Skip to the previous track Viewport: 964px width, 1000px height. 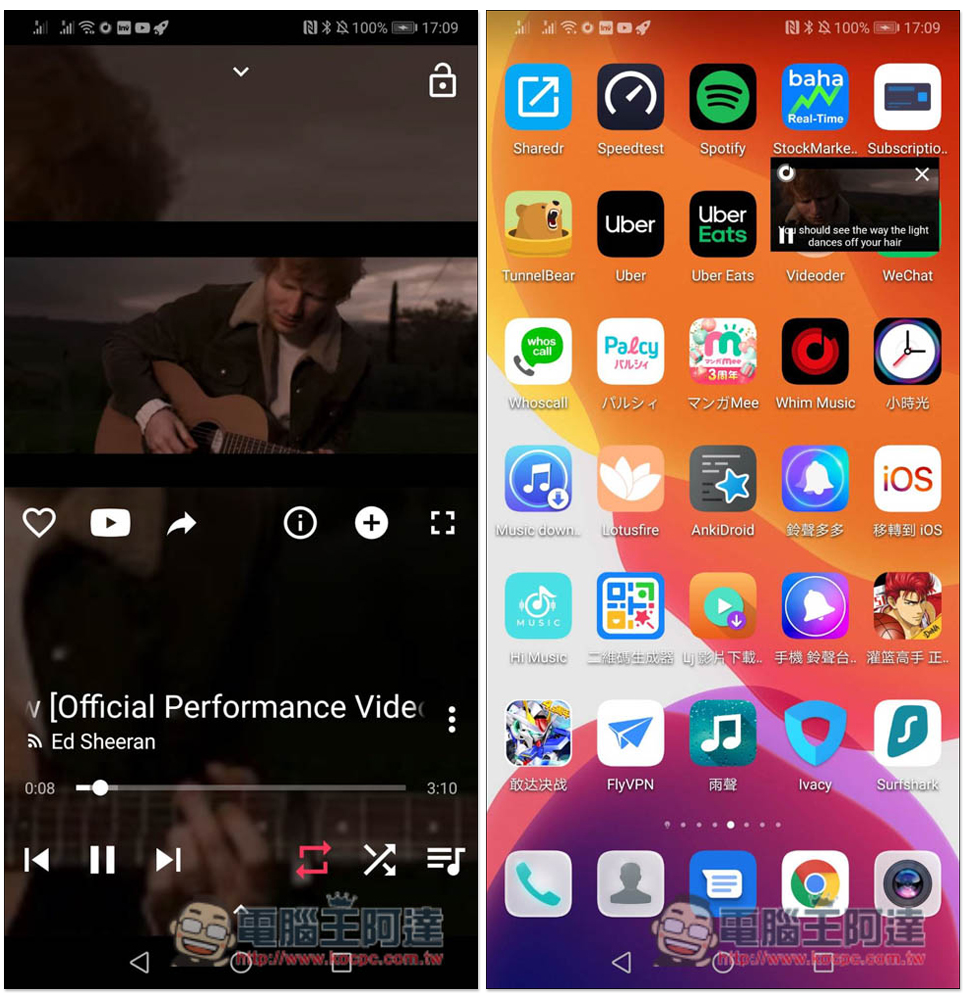point(37,860)
